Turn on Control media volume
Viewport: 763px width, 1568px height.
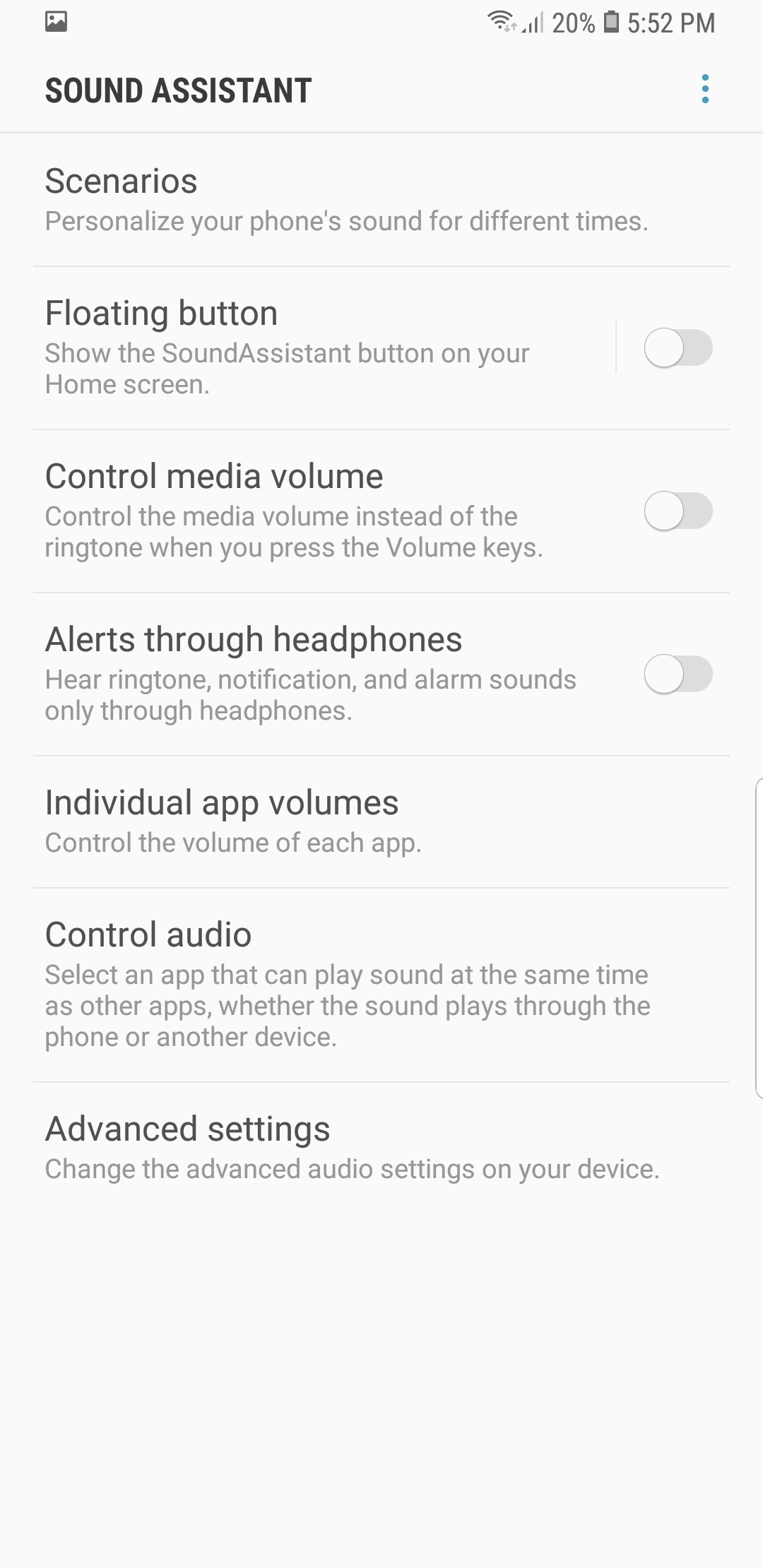pos(678,511)
